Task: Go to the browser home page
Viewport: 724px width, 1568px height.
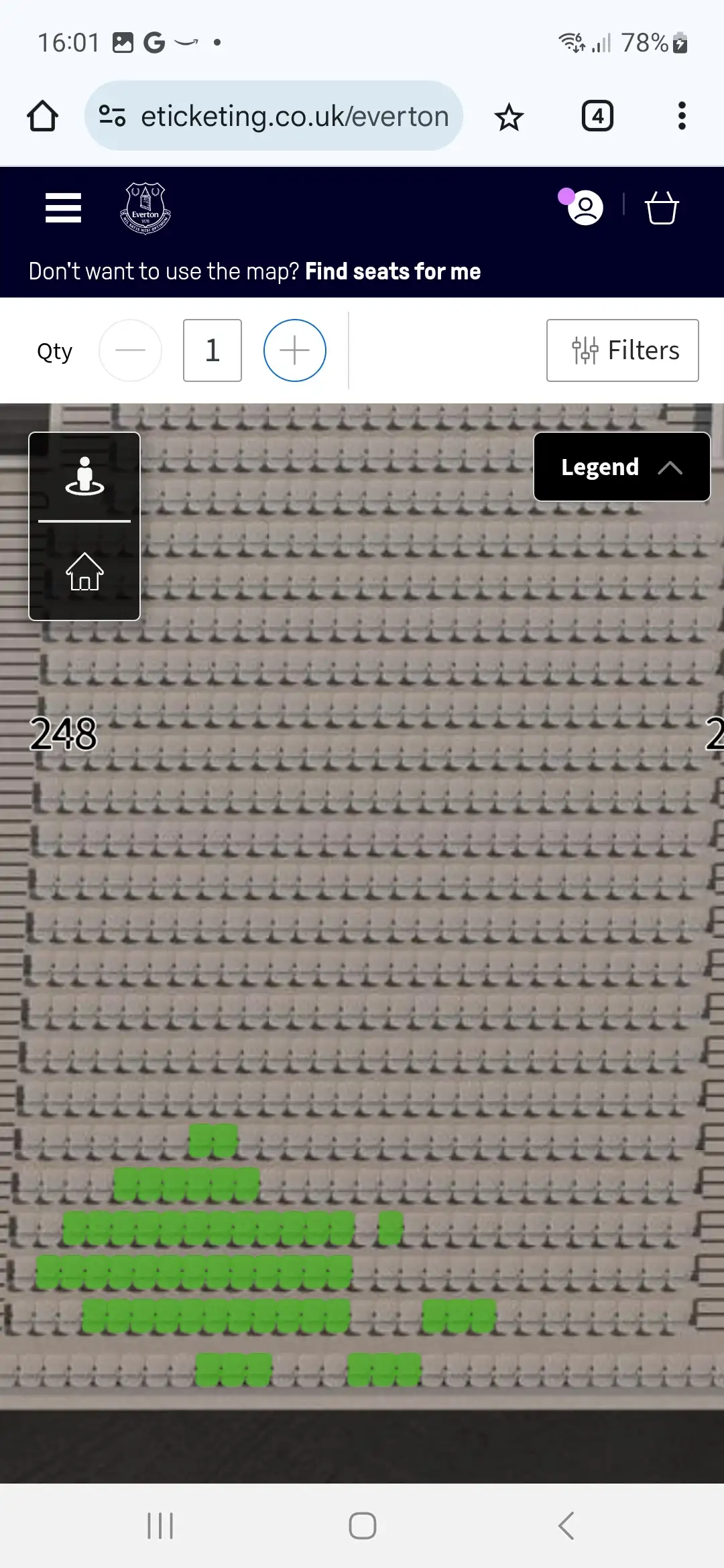Action: (x=42, y=117)
